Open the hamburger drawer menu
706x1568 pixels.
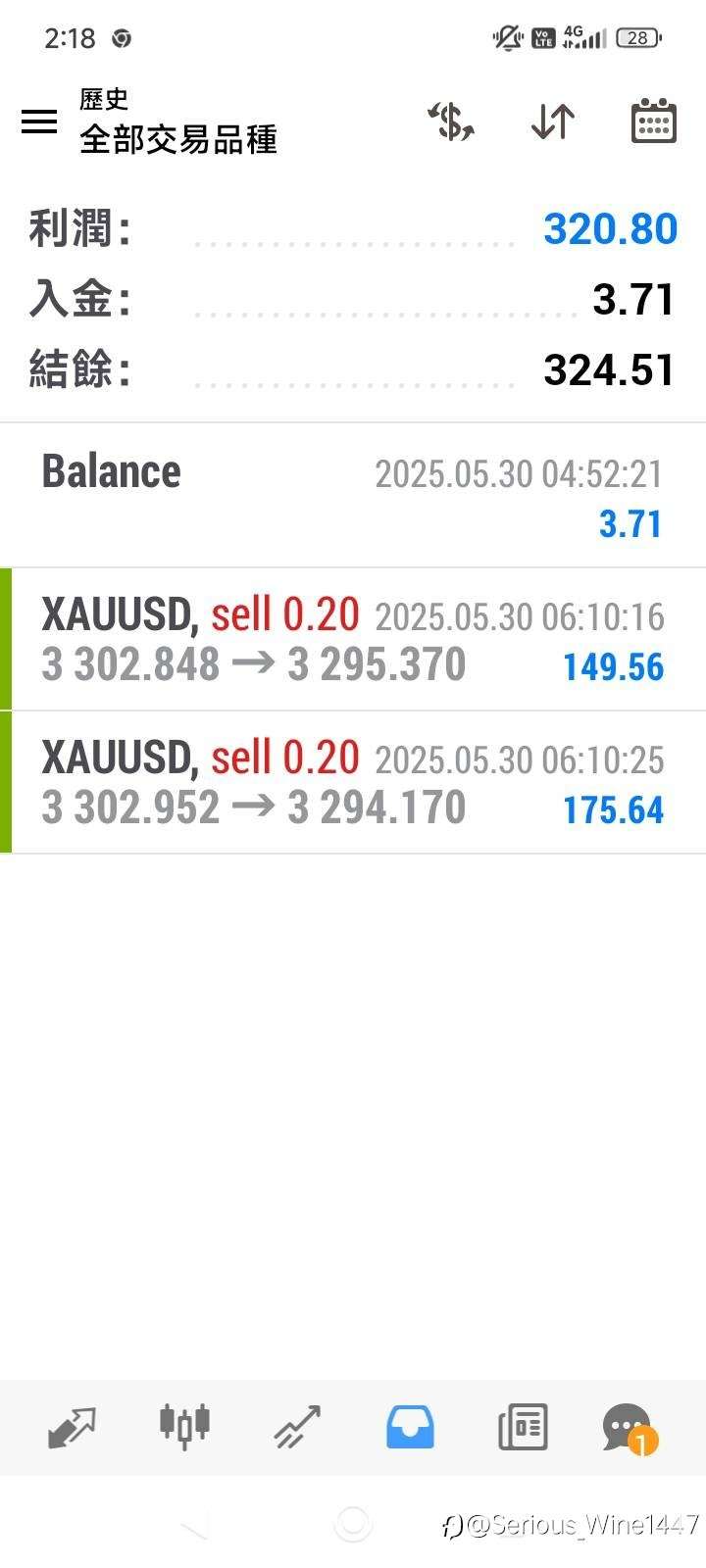39,122
